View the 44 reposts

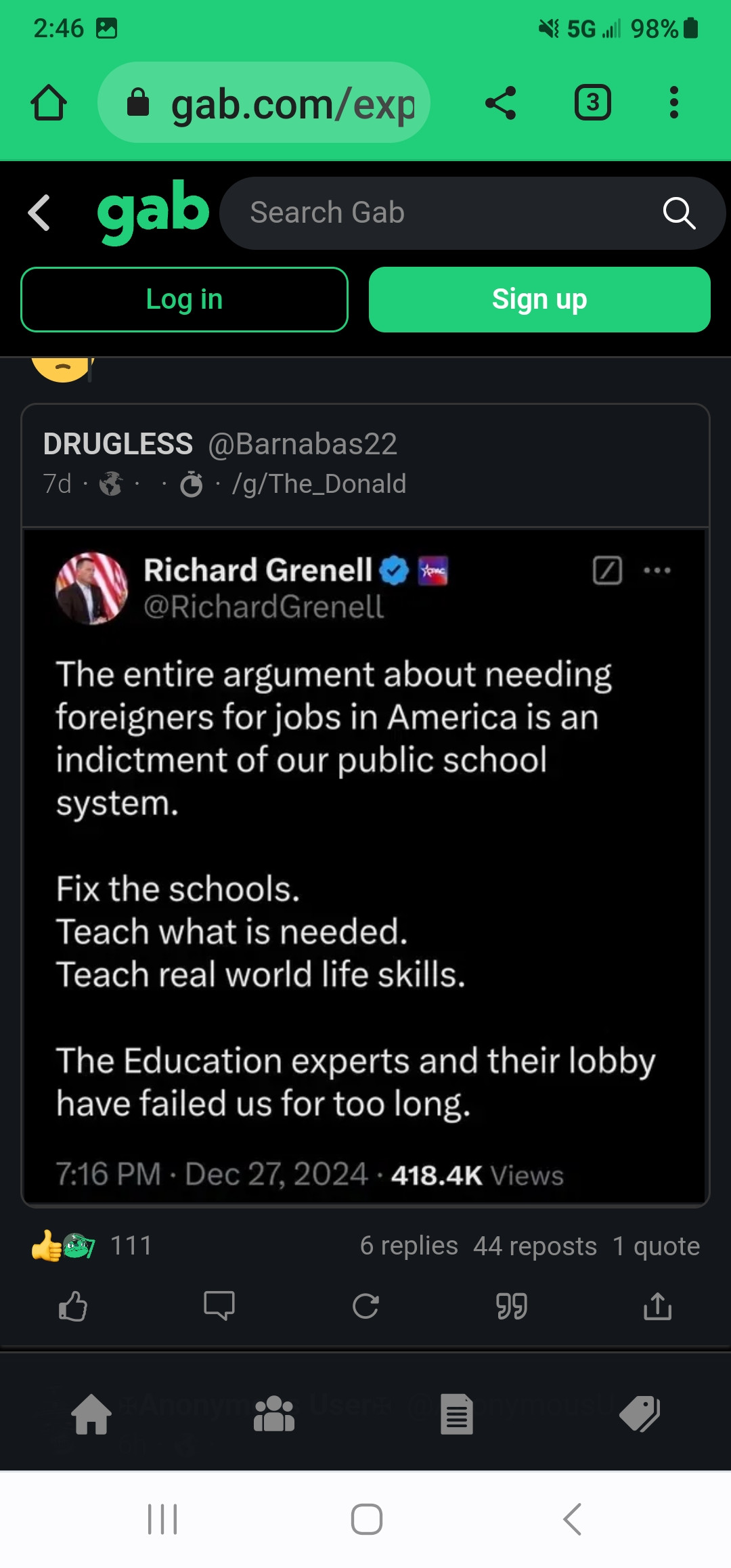click(535, 1246)
